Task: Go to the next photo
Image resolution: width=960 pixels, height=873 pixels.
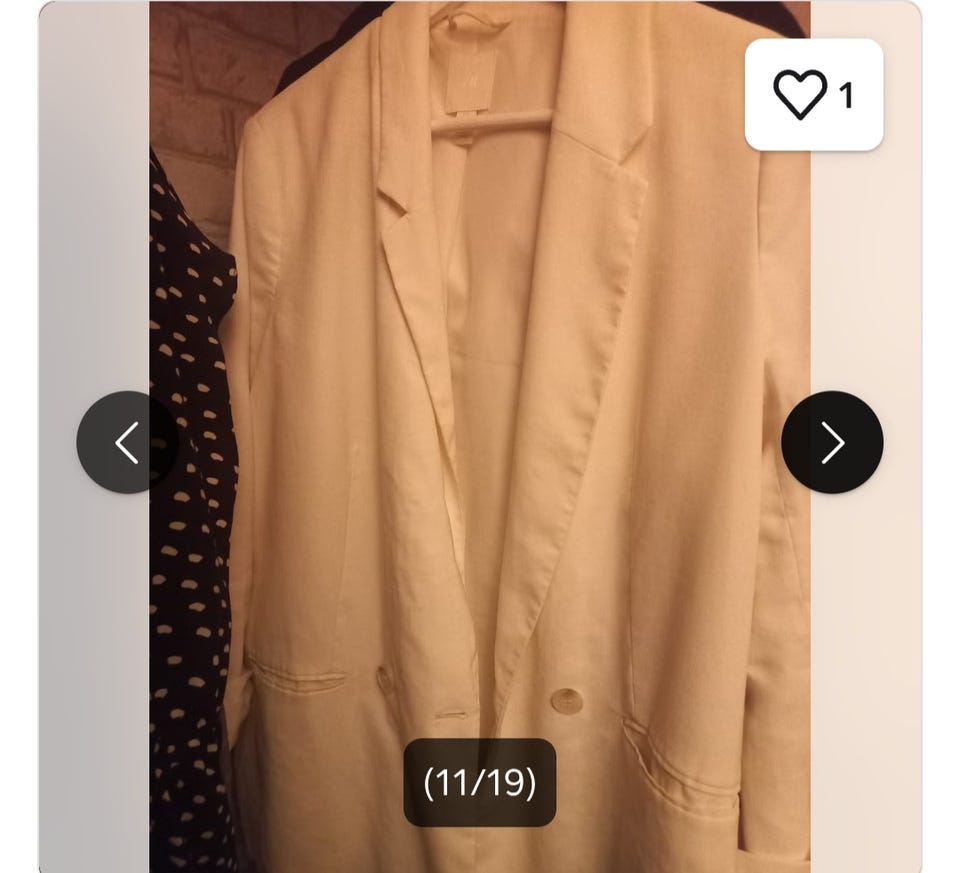Action: 832,442
